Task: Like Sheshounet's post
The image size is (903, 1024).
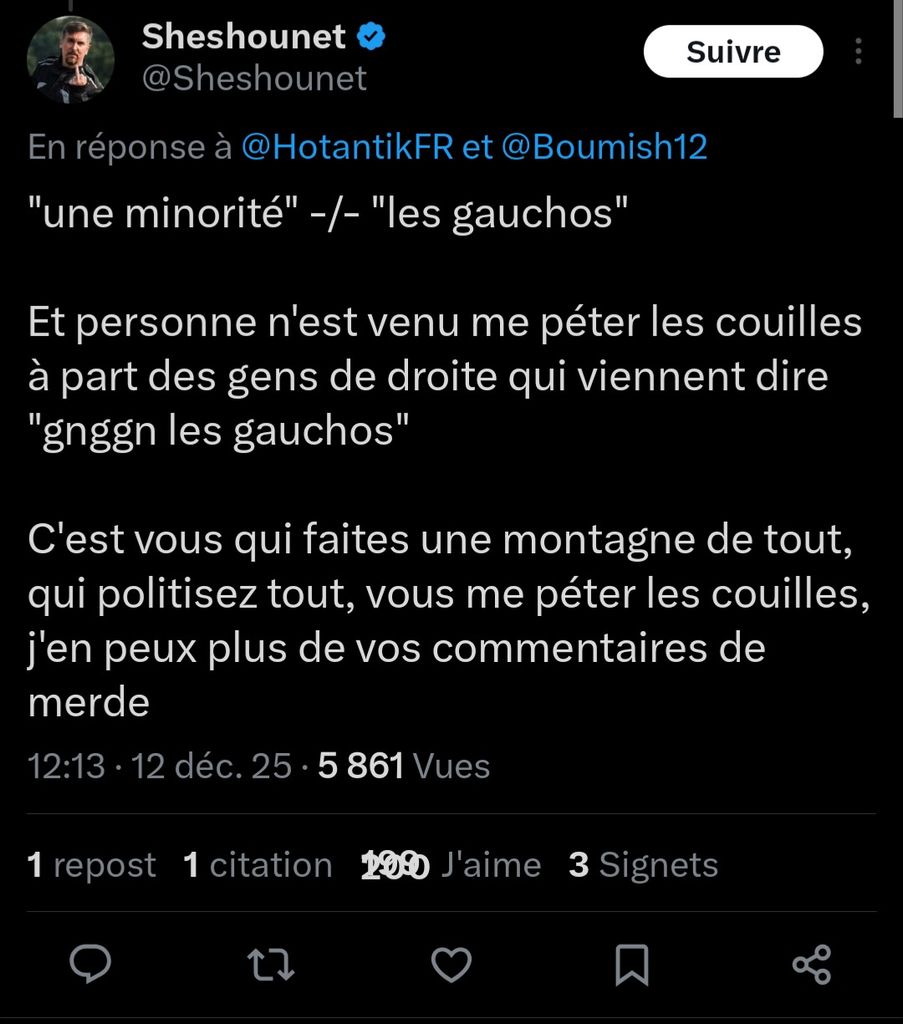Action: [x=451, y=964]
